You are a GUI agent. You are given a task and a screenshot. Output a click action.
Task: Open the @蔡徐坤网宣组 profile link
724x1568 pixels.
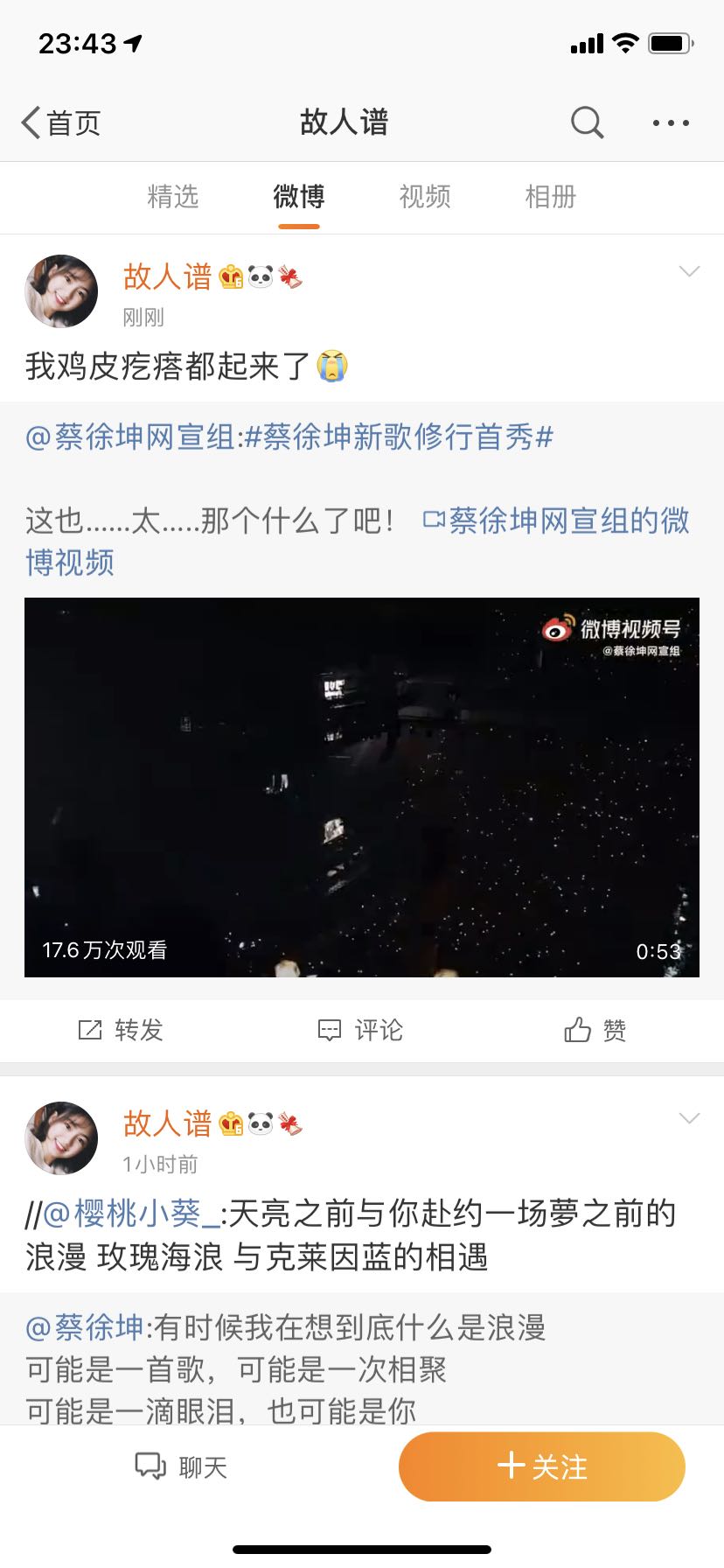pos(131,437)
